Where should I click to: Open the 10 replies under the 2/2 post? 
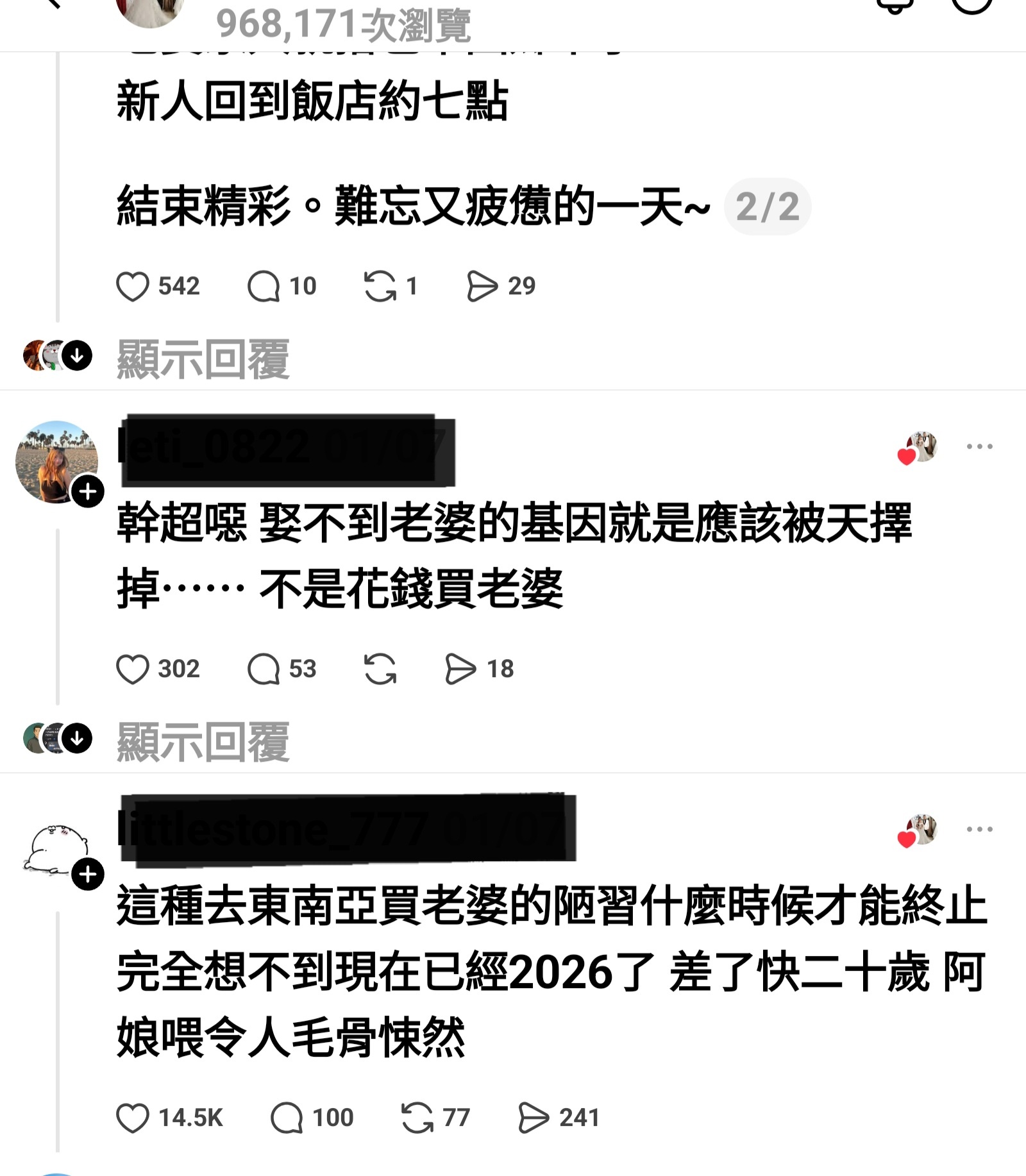pos(264,286)
